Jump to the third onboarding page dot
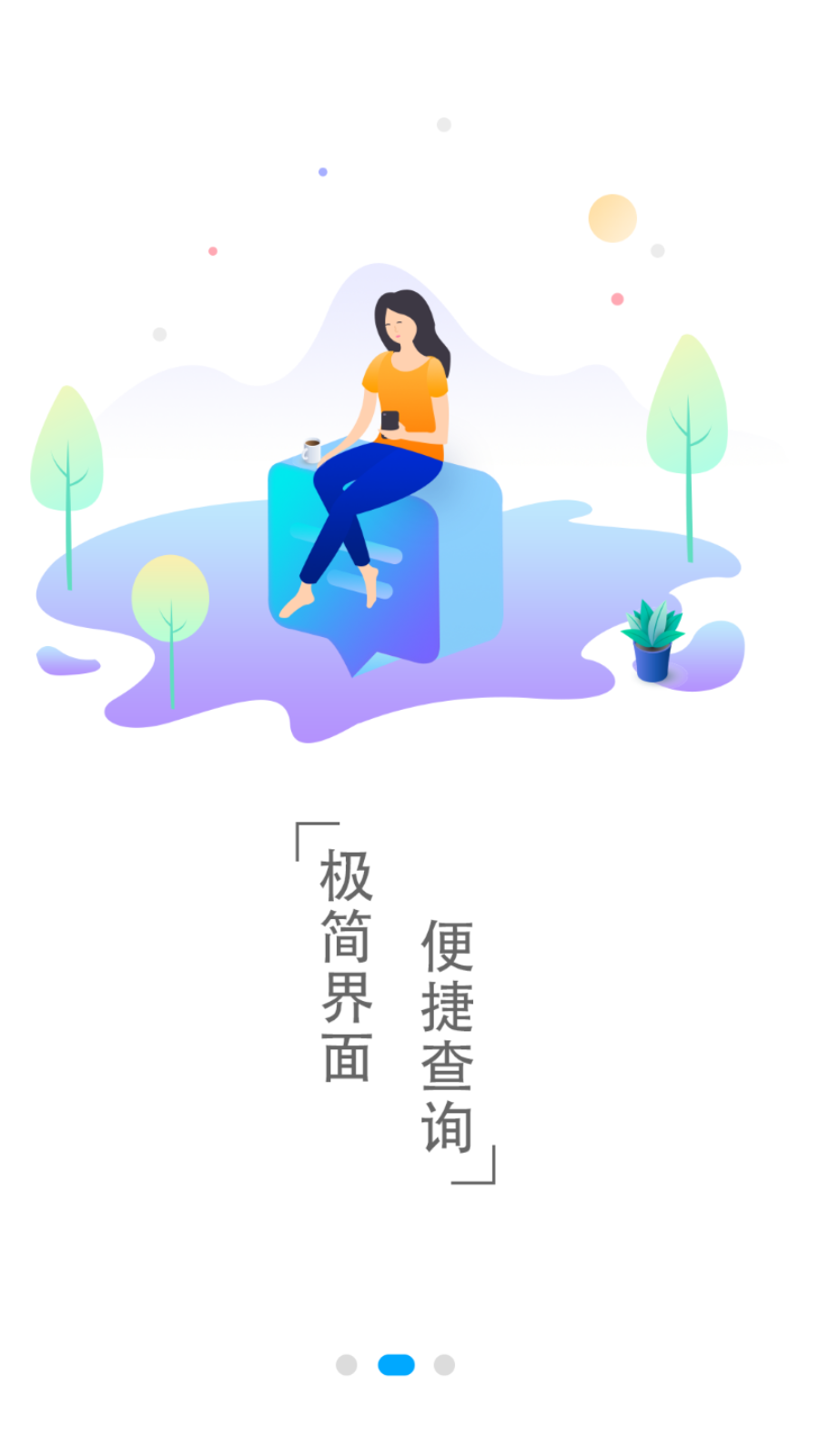Viewport: 819px width, 1456px height. click(x=444, y=1364)
